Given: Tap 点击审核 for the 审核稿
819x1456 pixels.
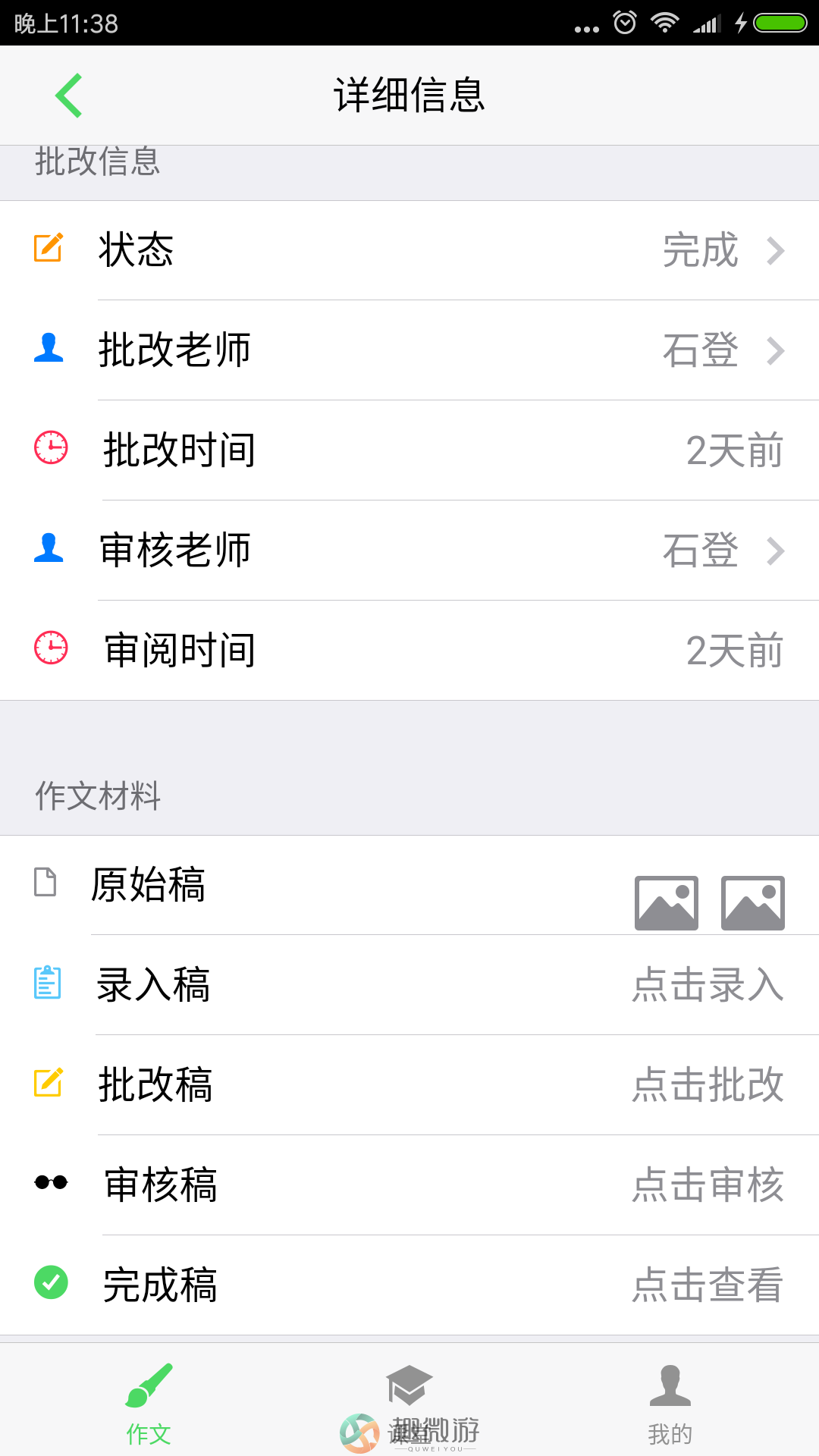Looking at the screenshot, I should (708, 1185).
